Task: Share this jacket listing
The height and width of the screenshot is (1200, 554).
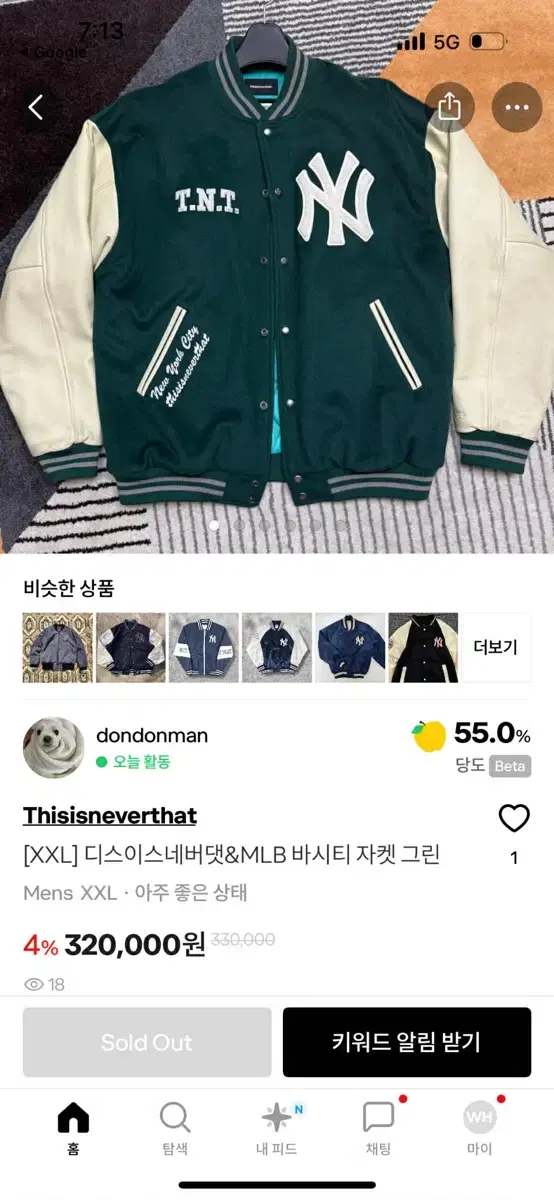Action: [x=450, y=106]
